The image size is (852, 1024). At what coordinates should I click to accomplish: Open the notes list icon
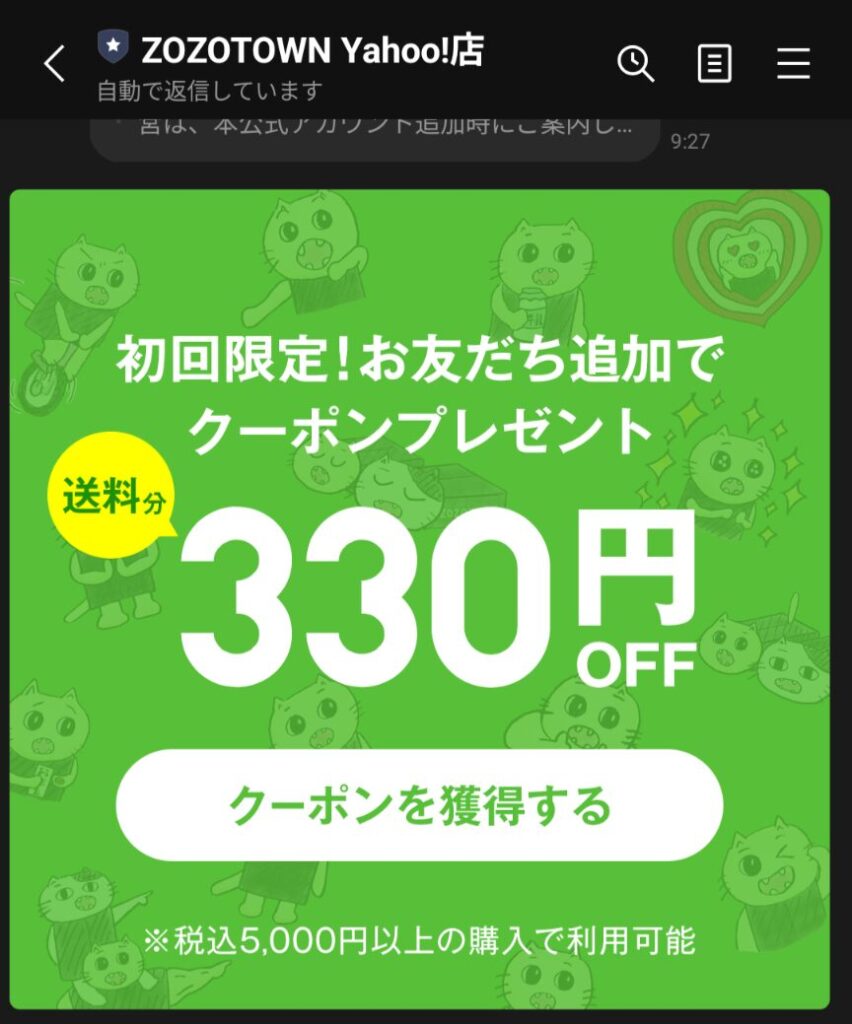click(714, 64)
